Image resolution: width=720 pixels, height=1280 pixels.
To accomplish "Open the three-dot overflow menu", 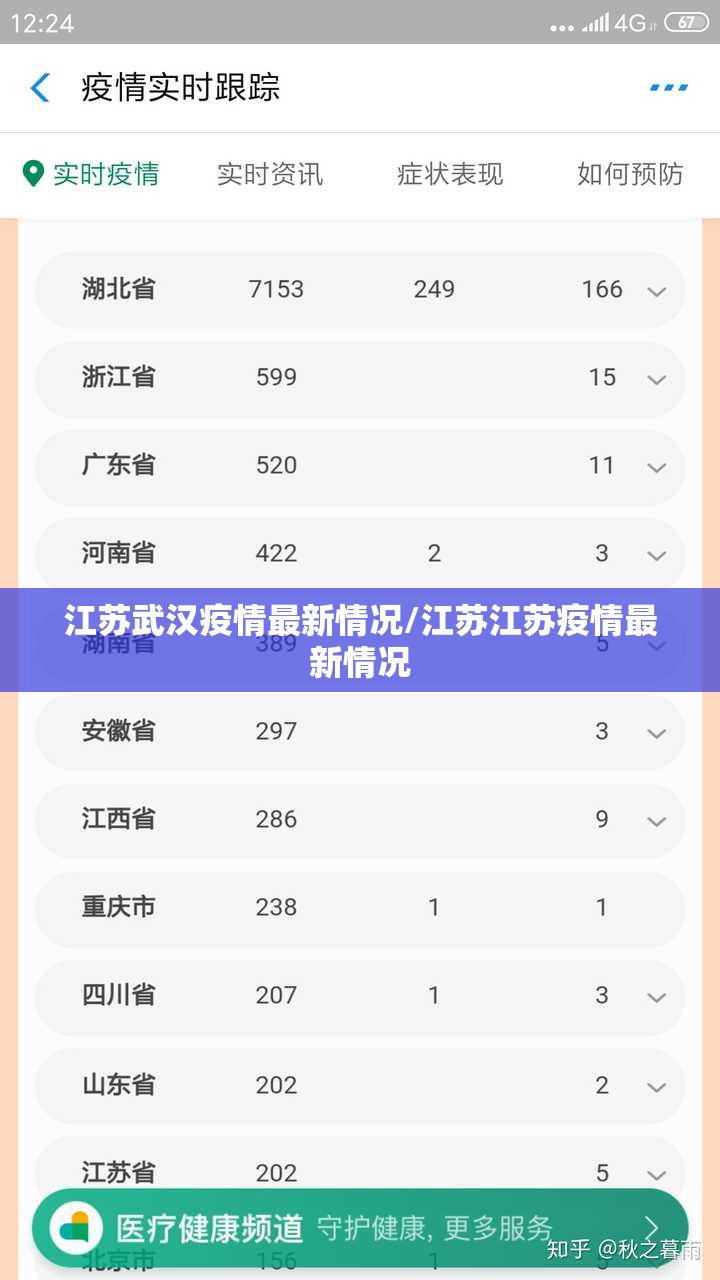I will click(668, 88).
